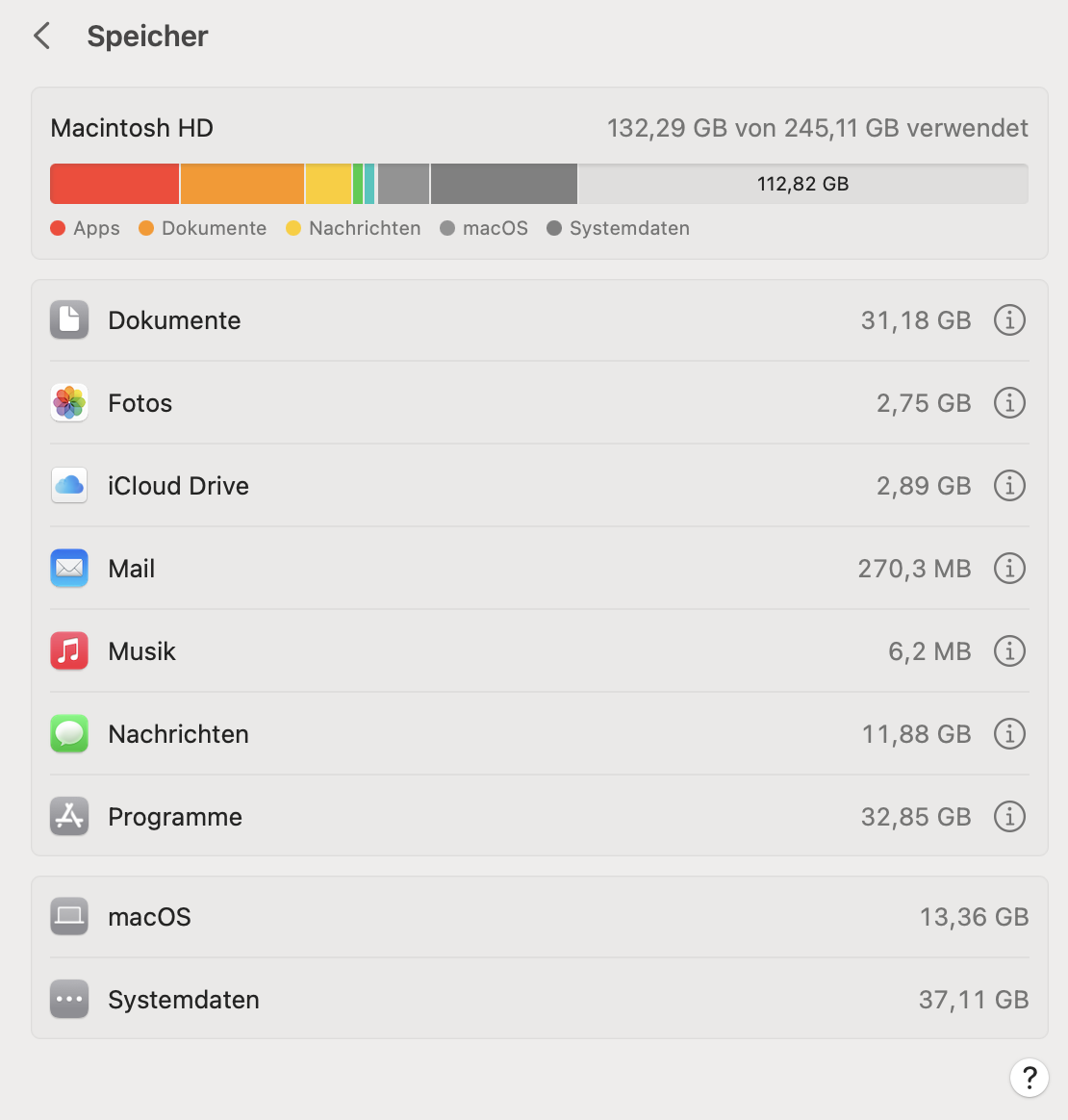Screen dimensions: 1068x1120
Task: Open info for Dokumente storage
Action: [x=1009, y=320]
